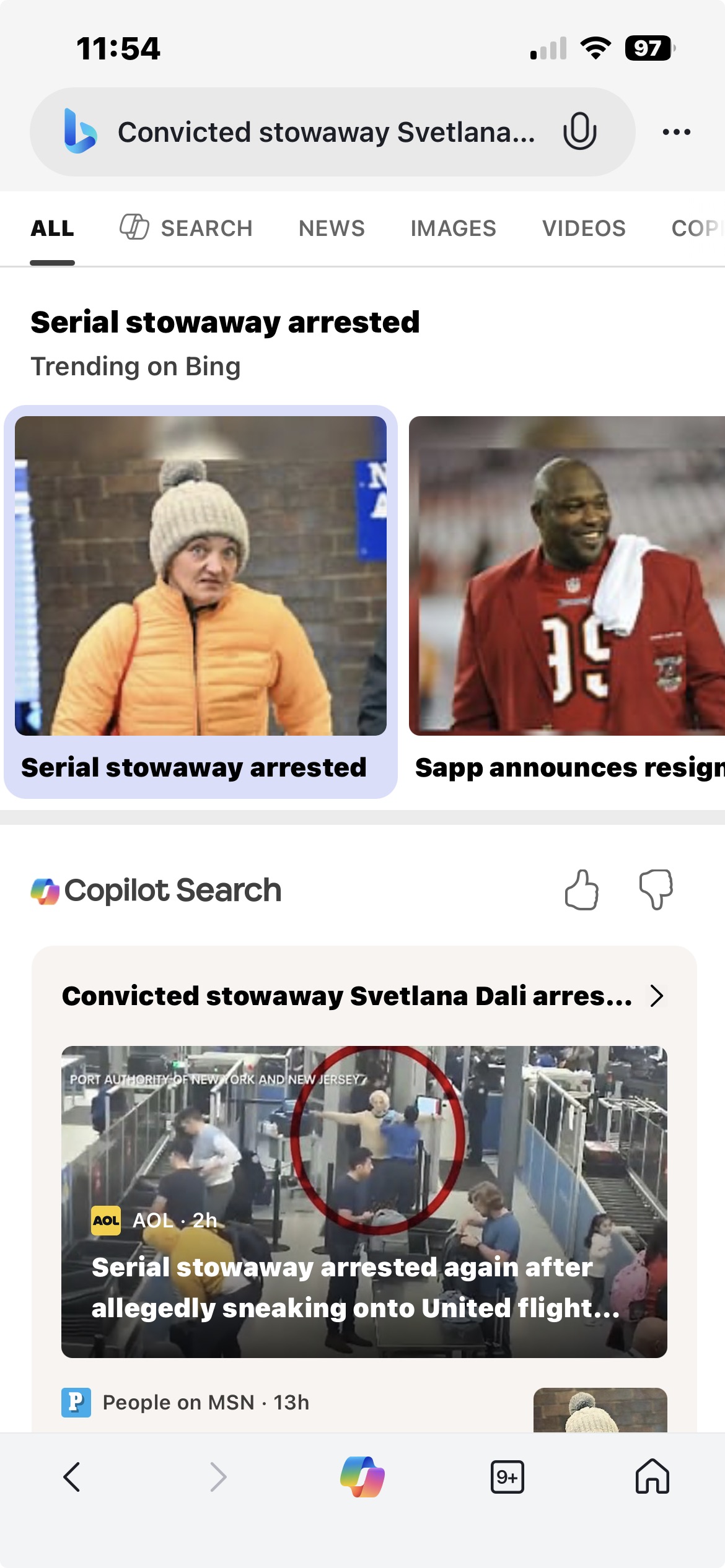Go back to the previous page
Screen dimensions: 725x1568
tap(72, 1477)
